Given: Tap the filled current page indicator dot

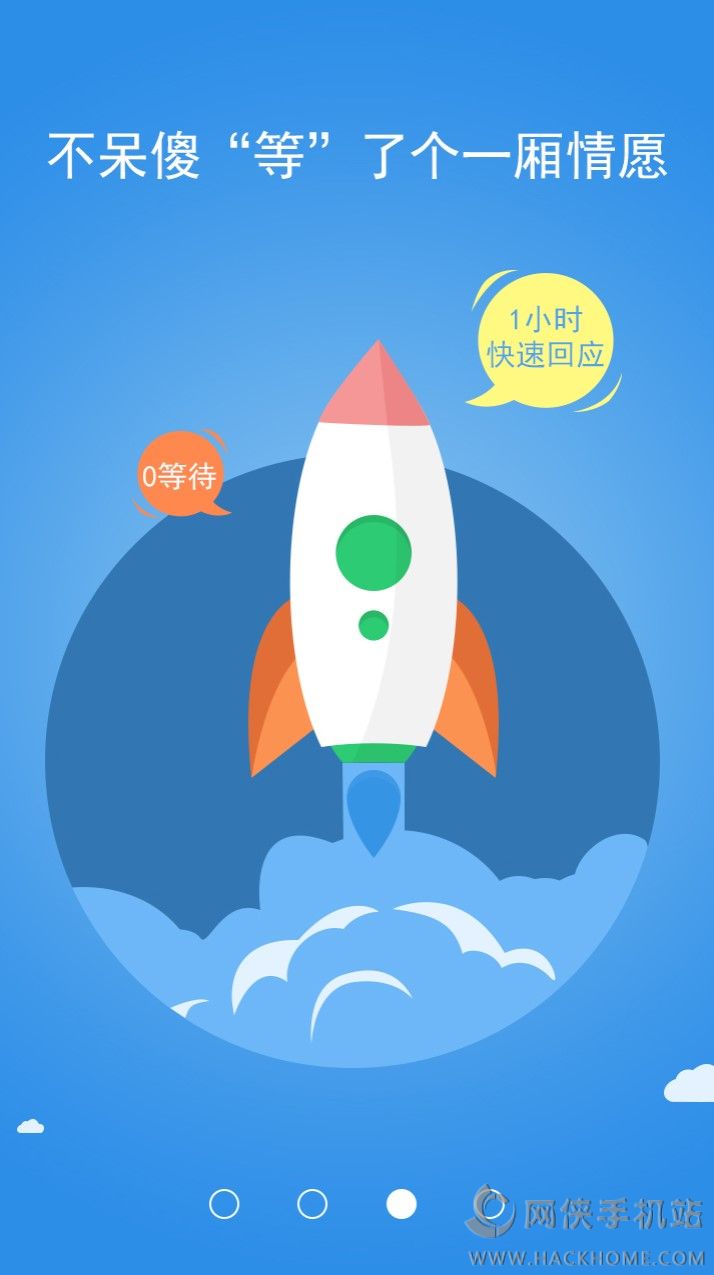Looking at the screenshot, I should click(401, 1204).
